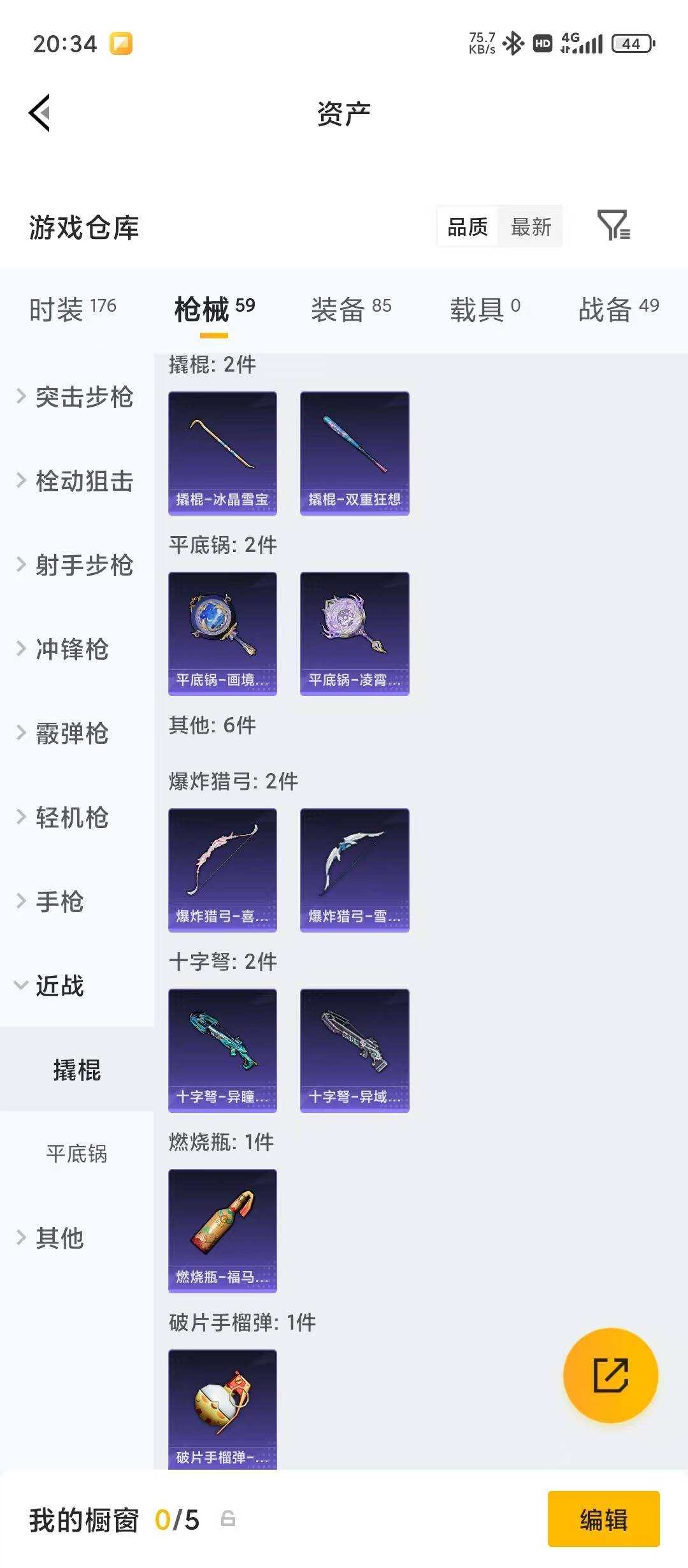Viewport: 688px width, 1568px height.
Task: Collapse the 近战 category
Action: coord(60,987)
